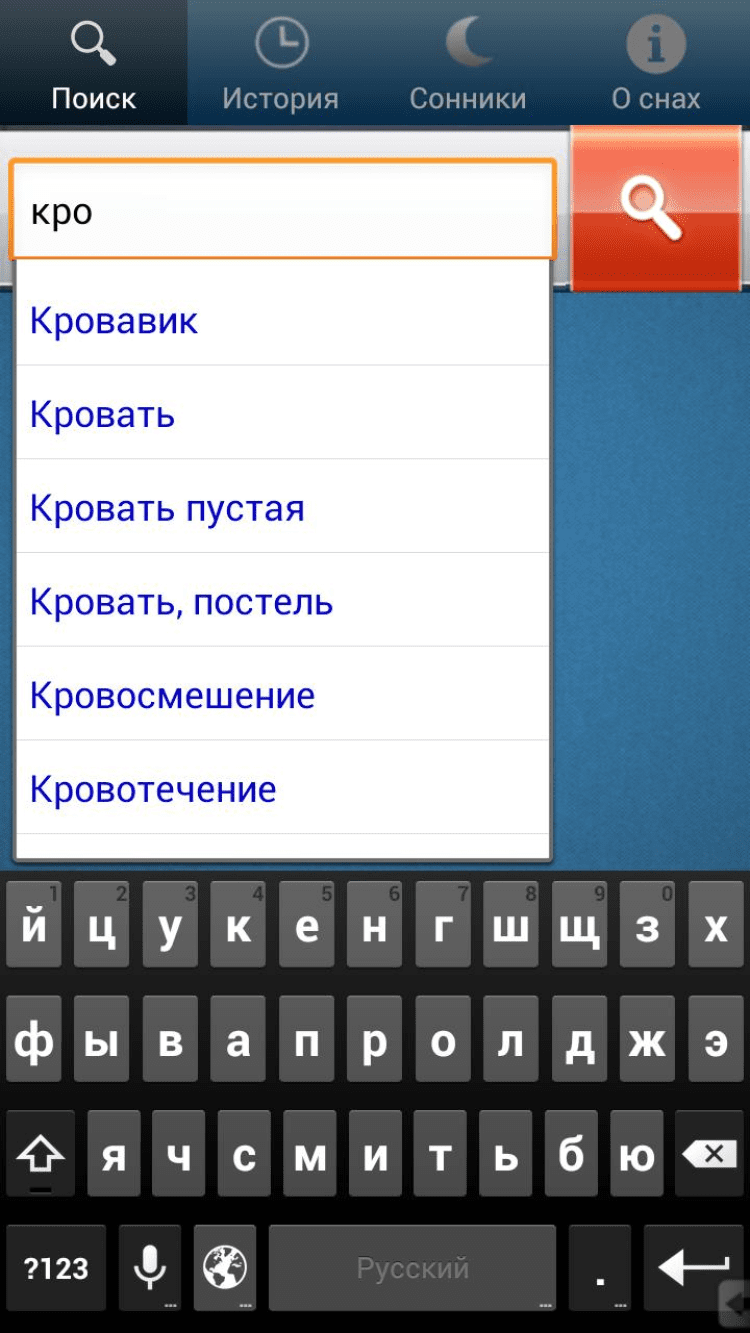Open the suggestion Кровать, постель
750x1333 pixels.
(x=282, y=602)
